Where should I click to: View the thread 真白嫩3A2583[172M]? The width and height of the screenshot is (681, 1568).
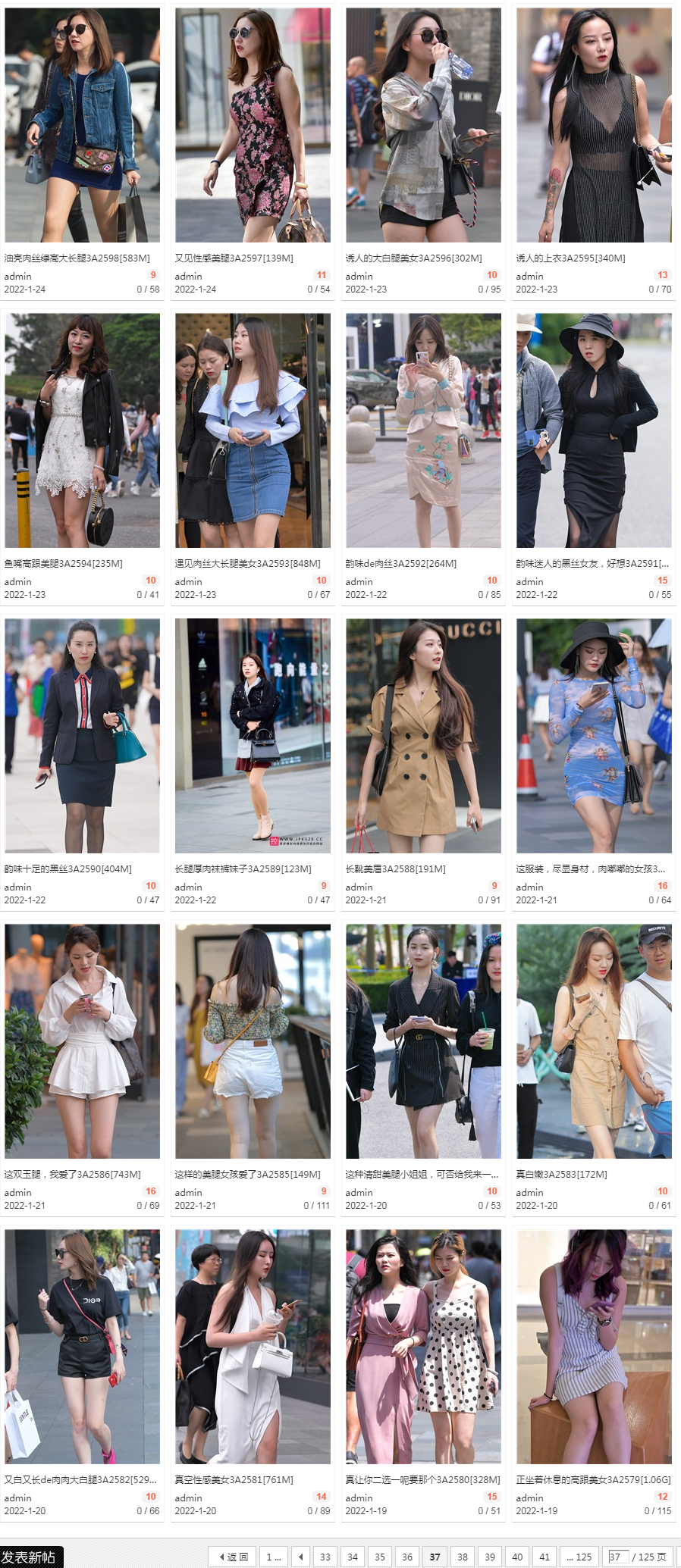point(561,1174)
